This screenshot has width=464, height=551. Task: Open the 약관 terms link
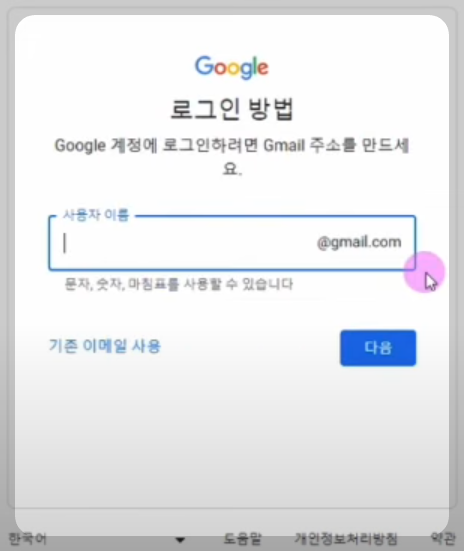click(x=443, y=538)
